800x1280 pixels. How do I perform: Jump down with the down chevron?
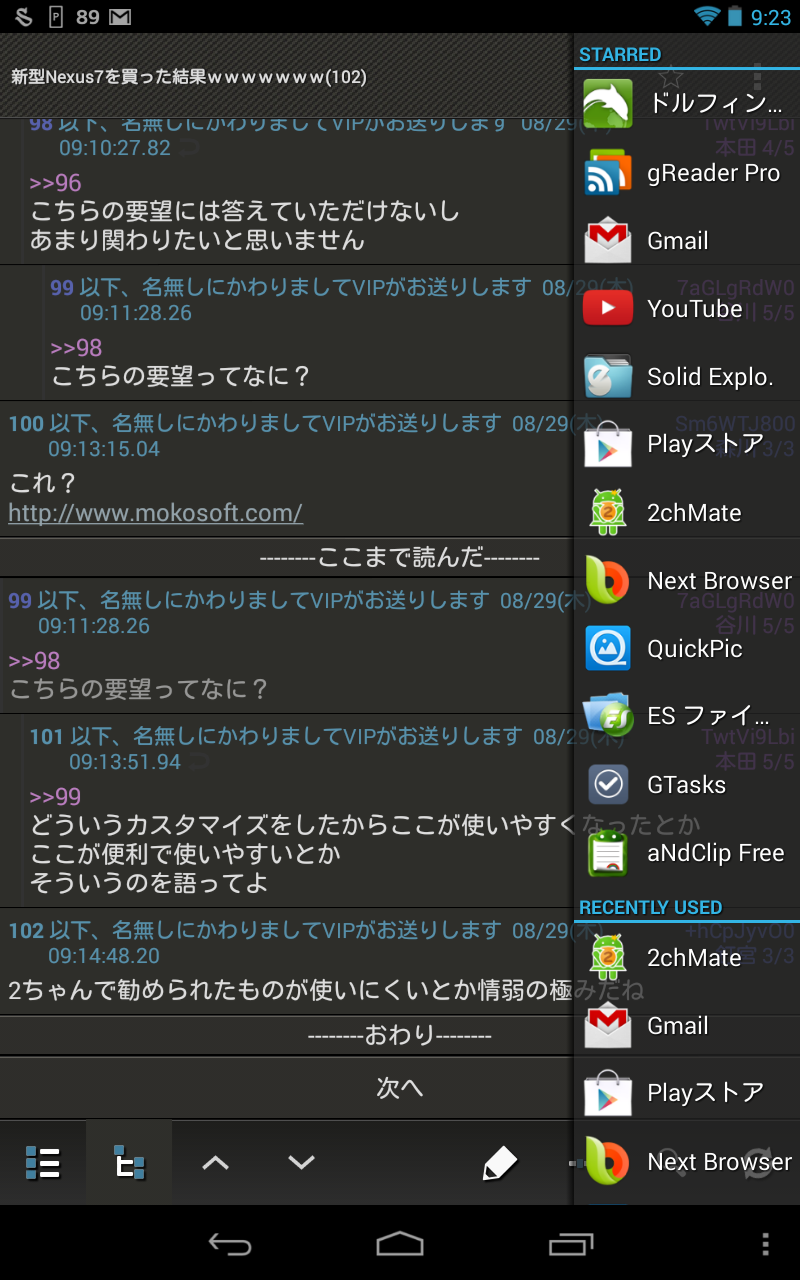click(301, 1163)
